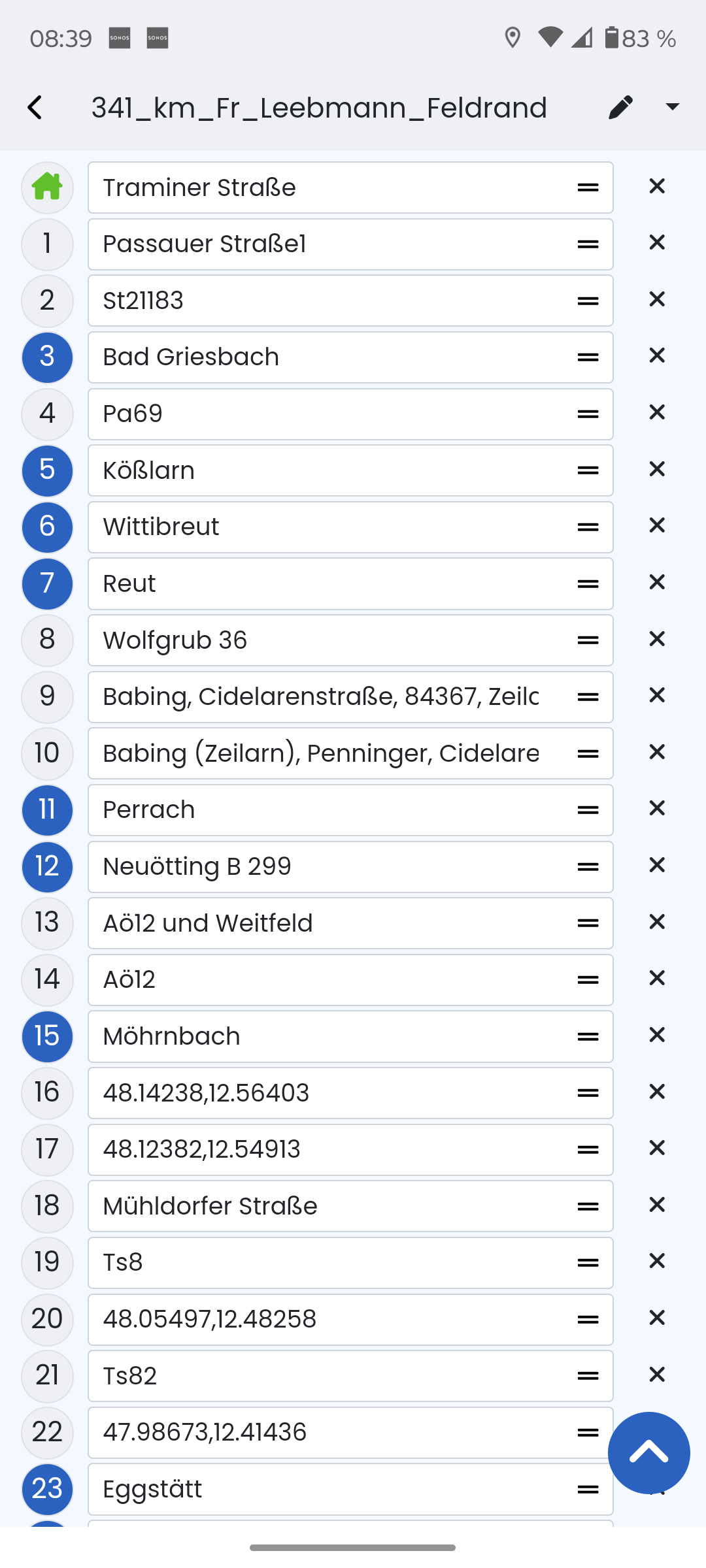Viewport: 706px width, 1568px height.
Task: Select the Pa69 waypoint field
Action: [x=350, y=414]
